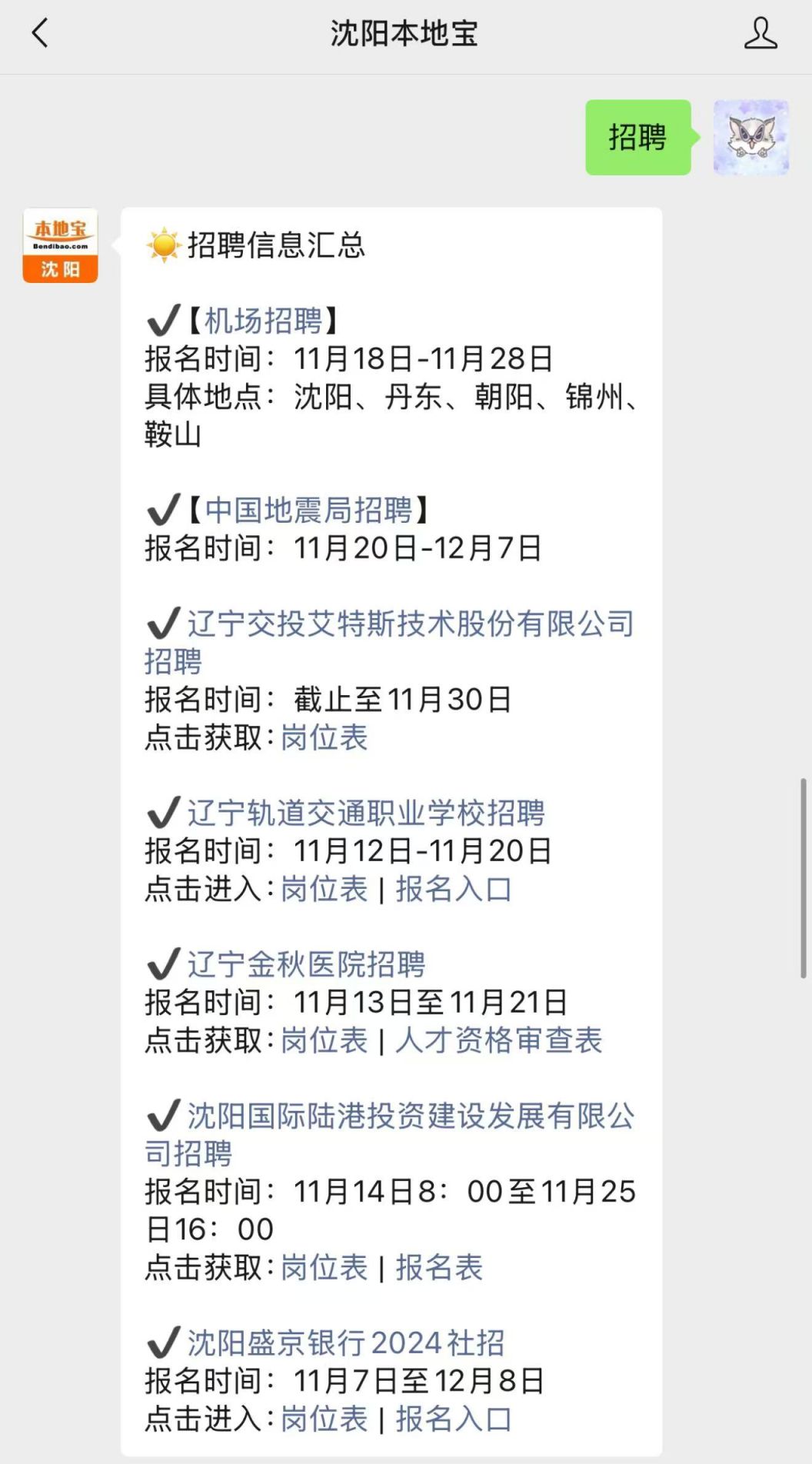Open 报名入口 for 盛京银行

coord(454,1419)
